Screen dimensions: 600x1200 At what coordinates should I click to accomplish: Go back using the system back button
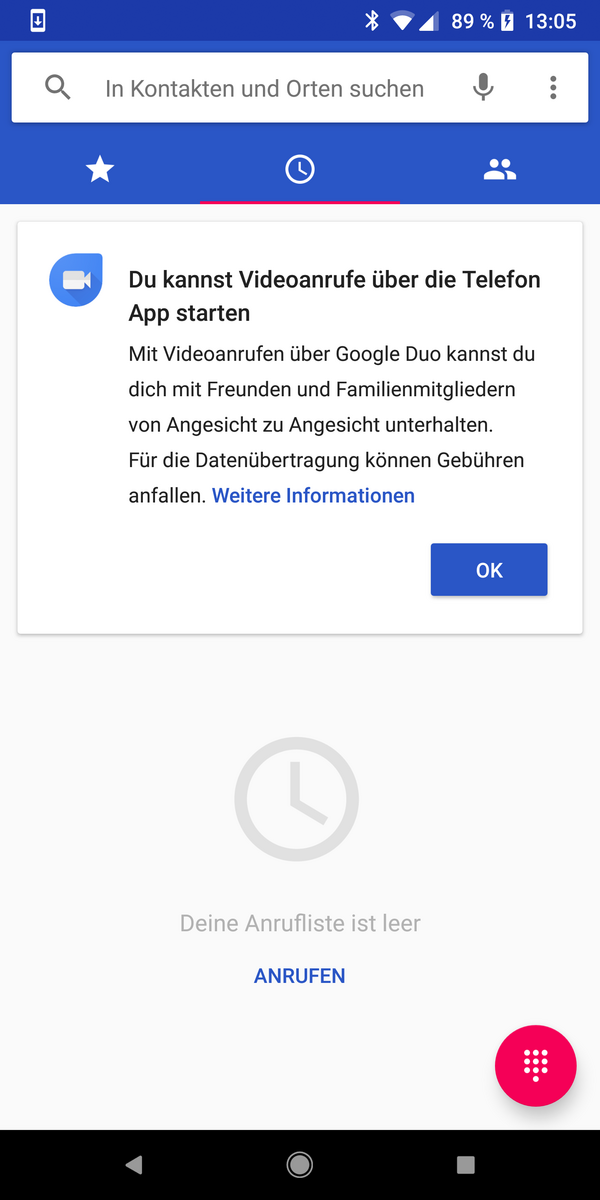(x=134, y=1164)
